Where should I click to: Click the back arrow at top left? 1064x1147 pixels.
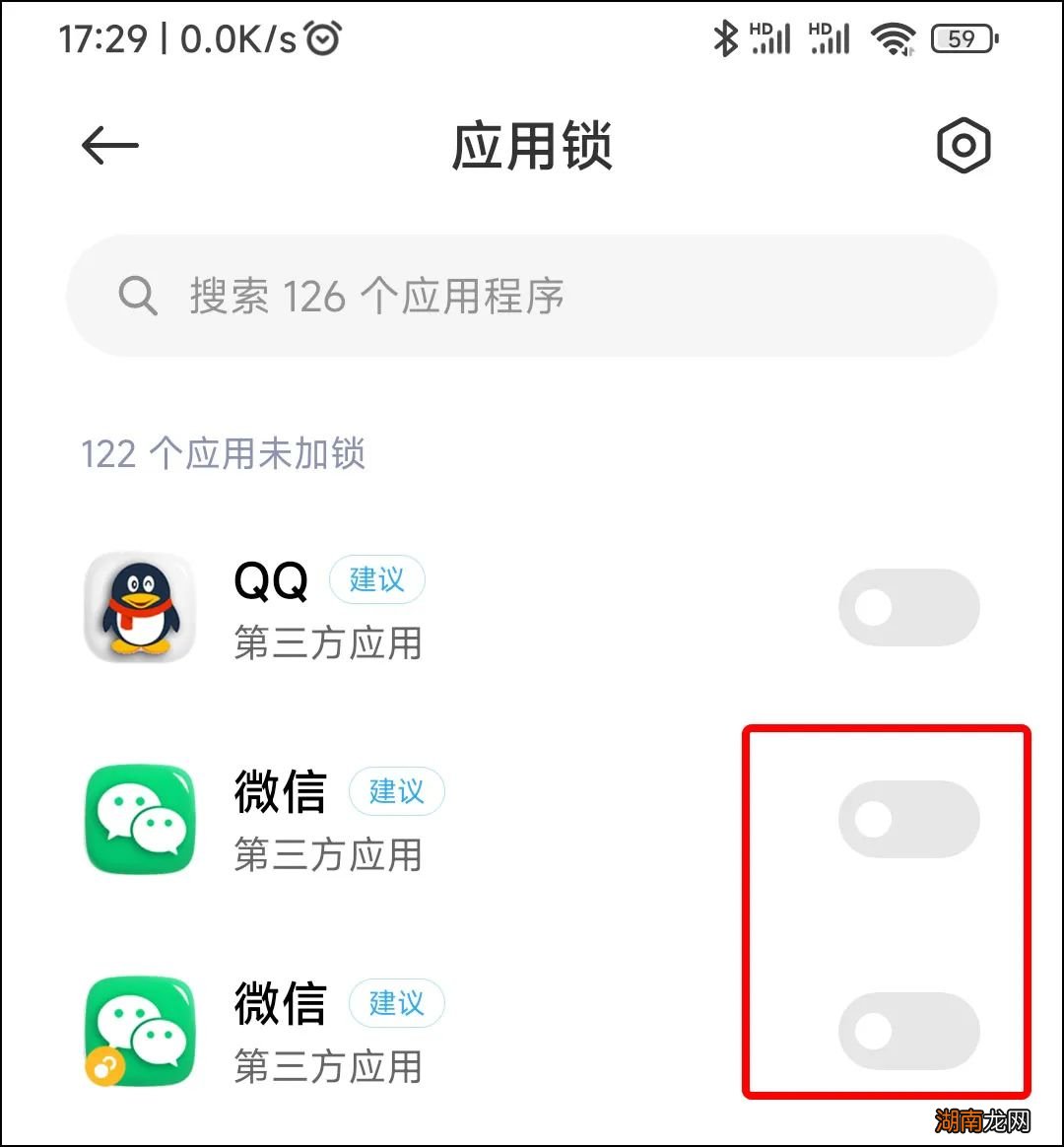(109, 145)
